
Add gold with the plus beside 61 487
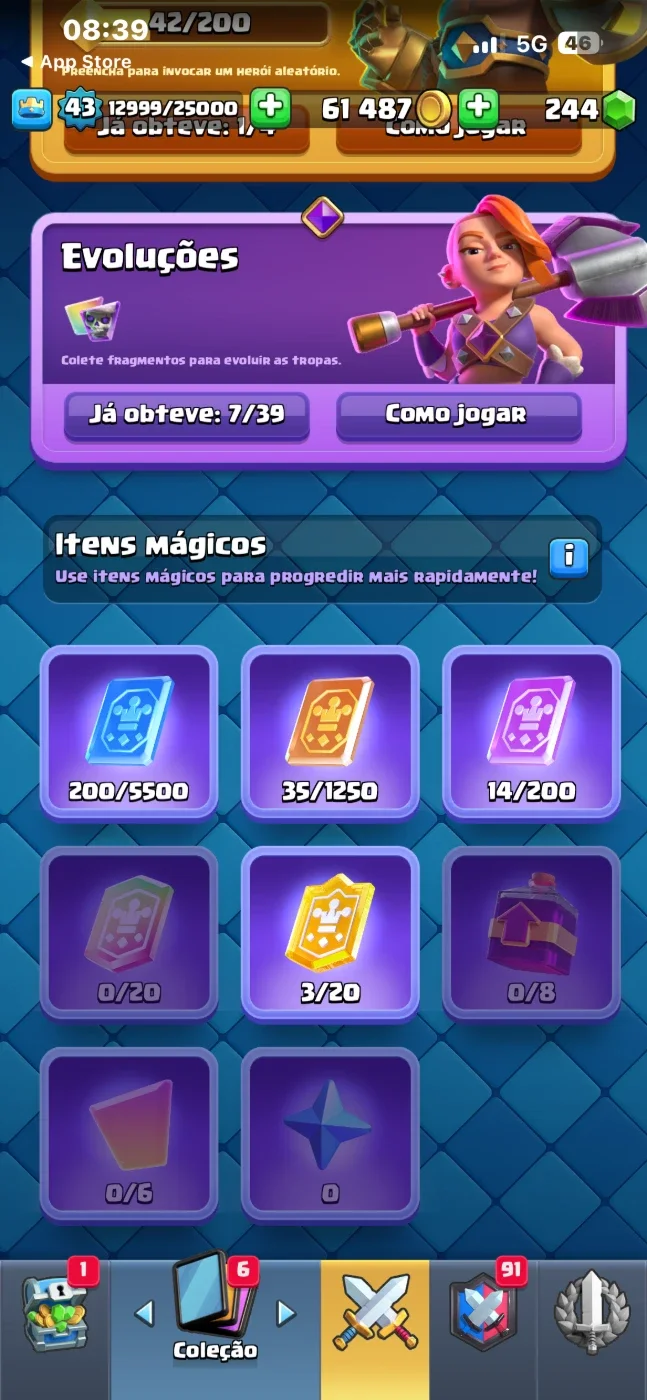[x=478, y=107]
